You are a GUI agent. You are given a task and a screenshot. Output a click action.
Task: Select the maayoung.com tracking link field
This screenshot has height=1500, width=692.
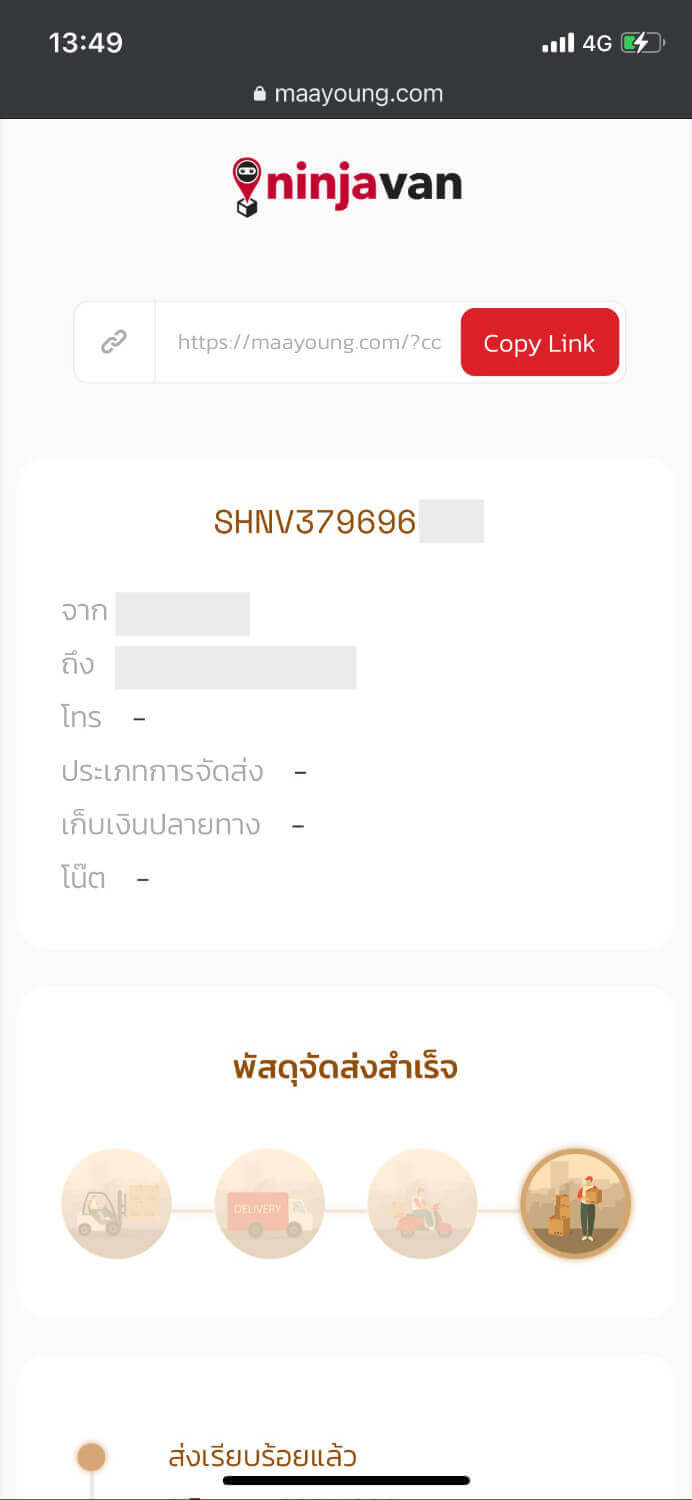tap(308, 343)
